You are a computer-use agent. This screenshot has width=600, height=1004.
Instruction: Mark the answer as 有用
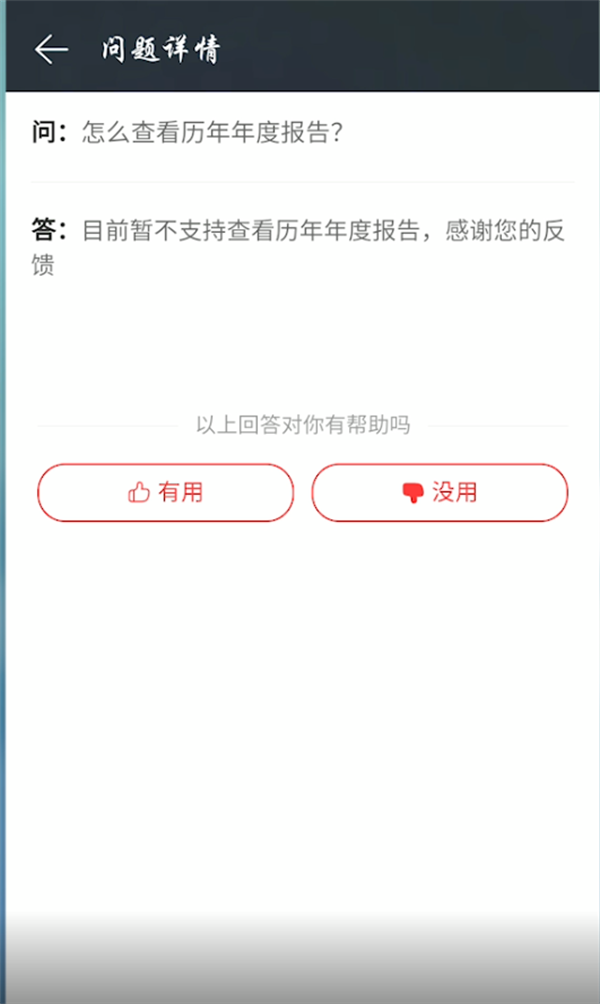[x=166, y=492]
